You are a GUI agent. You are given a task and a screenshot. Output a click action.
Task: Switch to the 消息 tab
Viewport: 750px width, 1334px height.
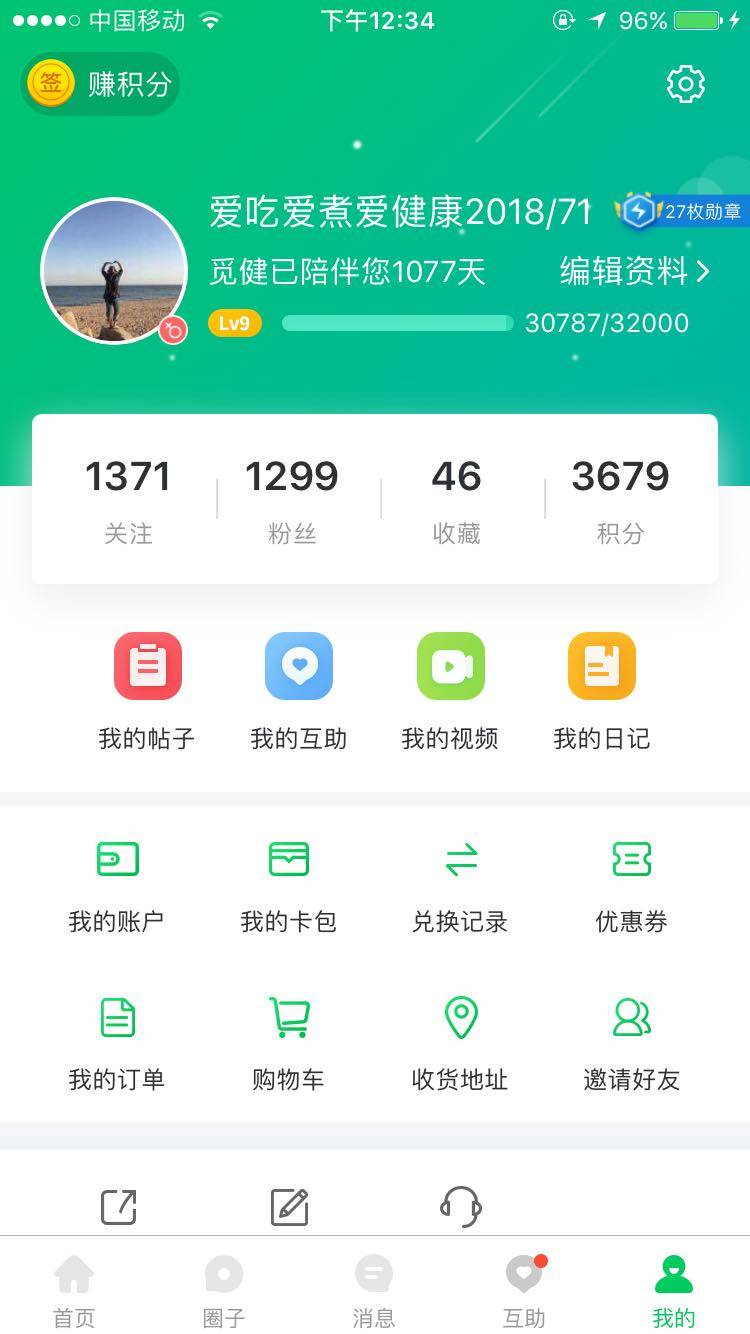374,1290
